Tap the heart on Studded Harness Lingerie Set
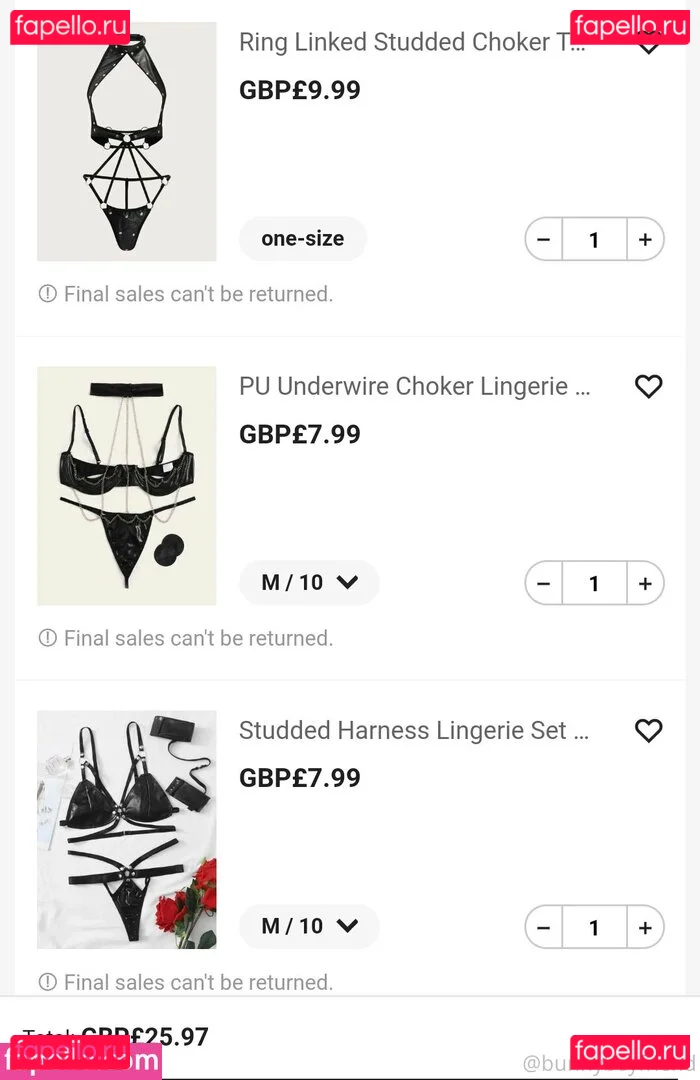Viewport: 700px width, 1080px height. click(x=649, y=731)
